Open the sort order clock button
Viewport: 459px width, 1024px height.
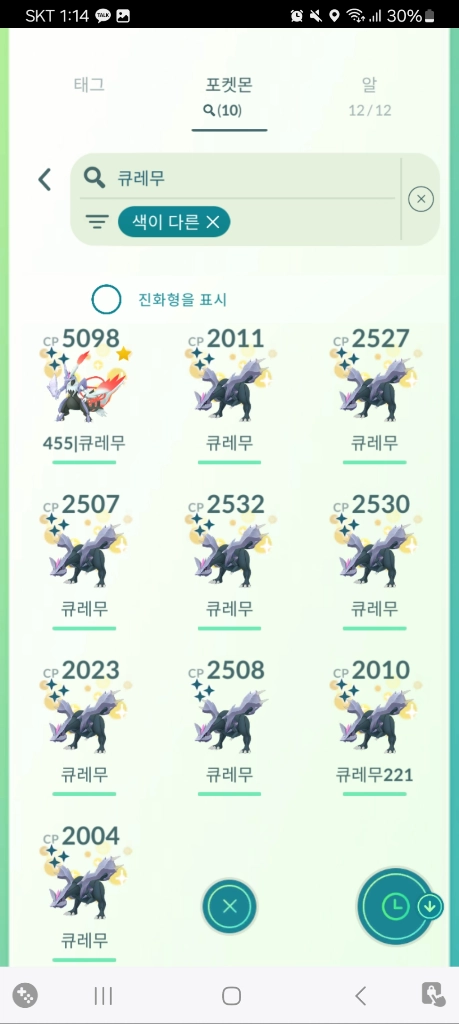coord(396,906)
